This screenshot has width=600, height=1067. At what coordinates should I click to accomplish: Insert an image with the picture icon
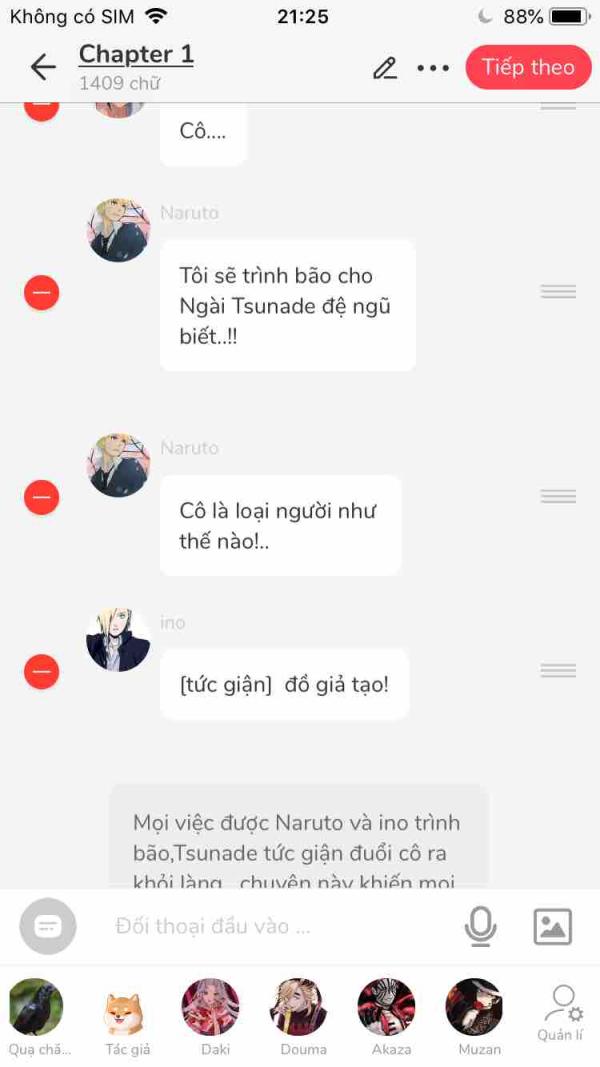[552, 926]
